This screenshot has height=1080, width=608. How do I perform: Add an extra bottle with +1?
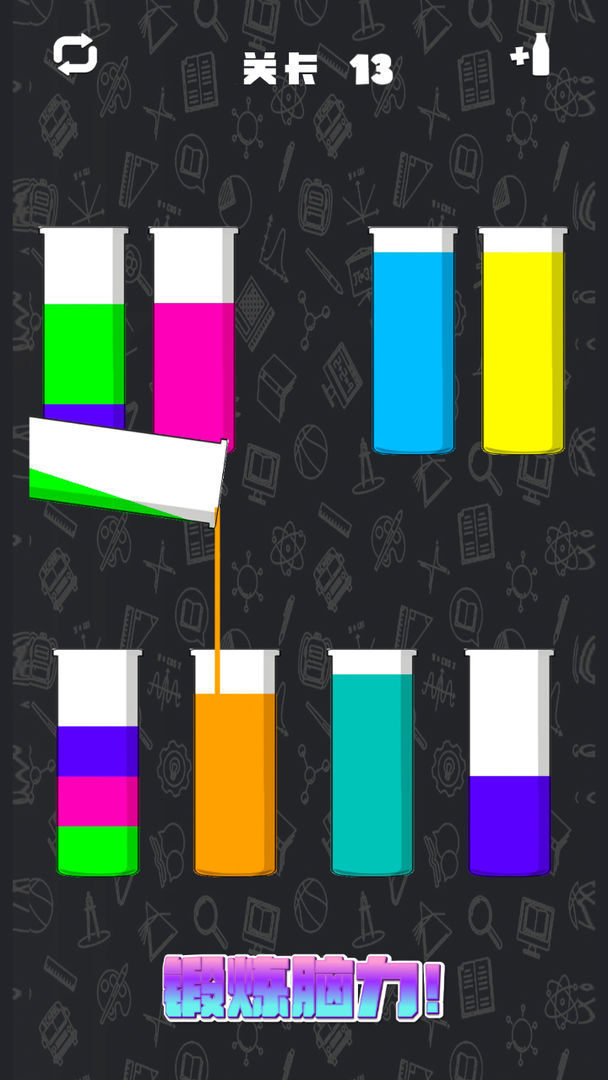point(531,55)
